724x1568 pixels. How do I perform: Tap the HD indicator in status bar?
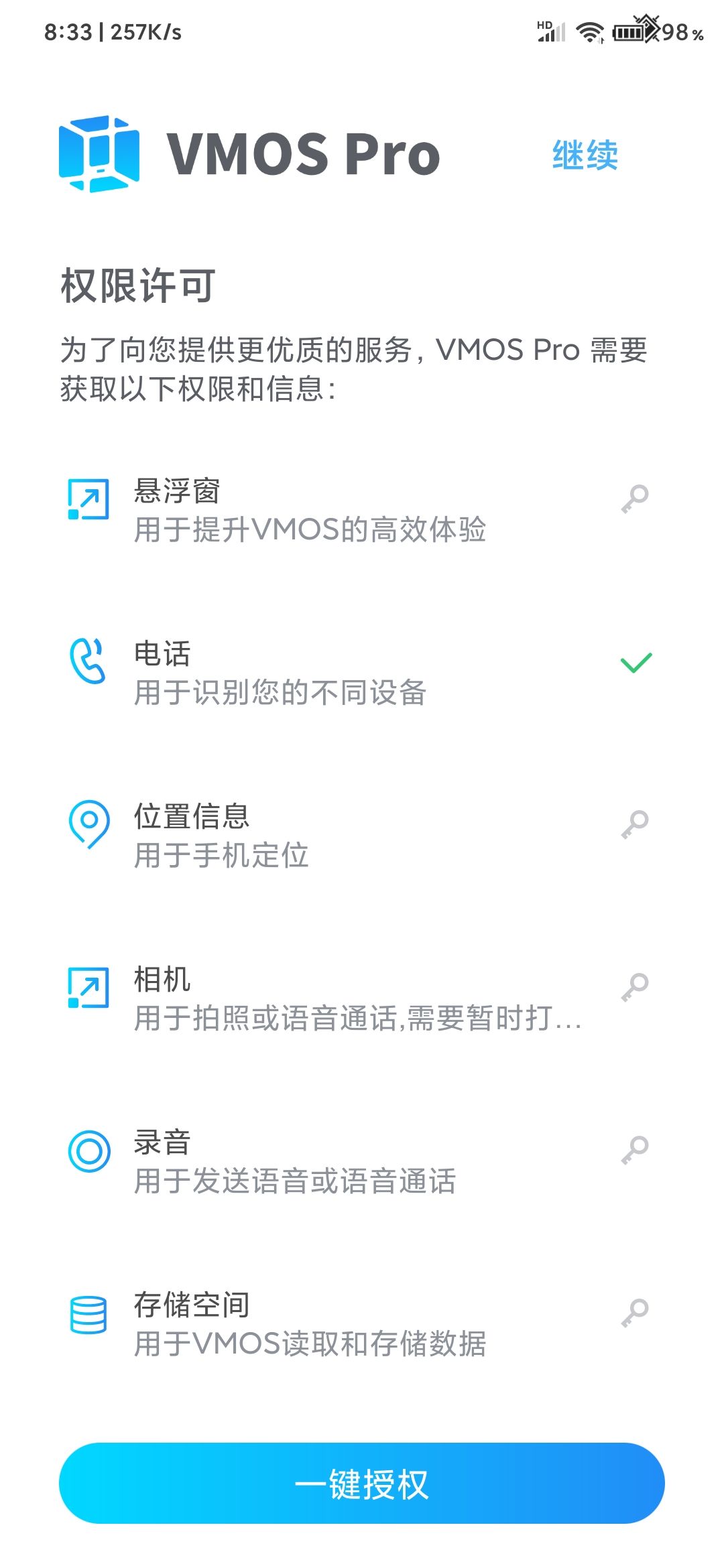[545, 23]
